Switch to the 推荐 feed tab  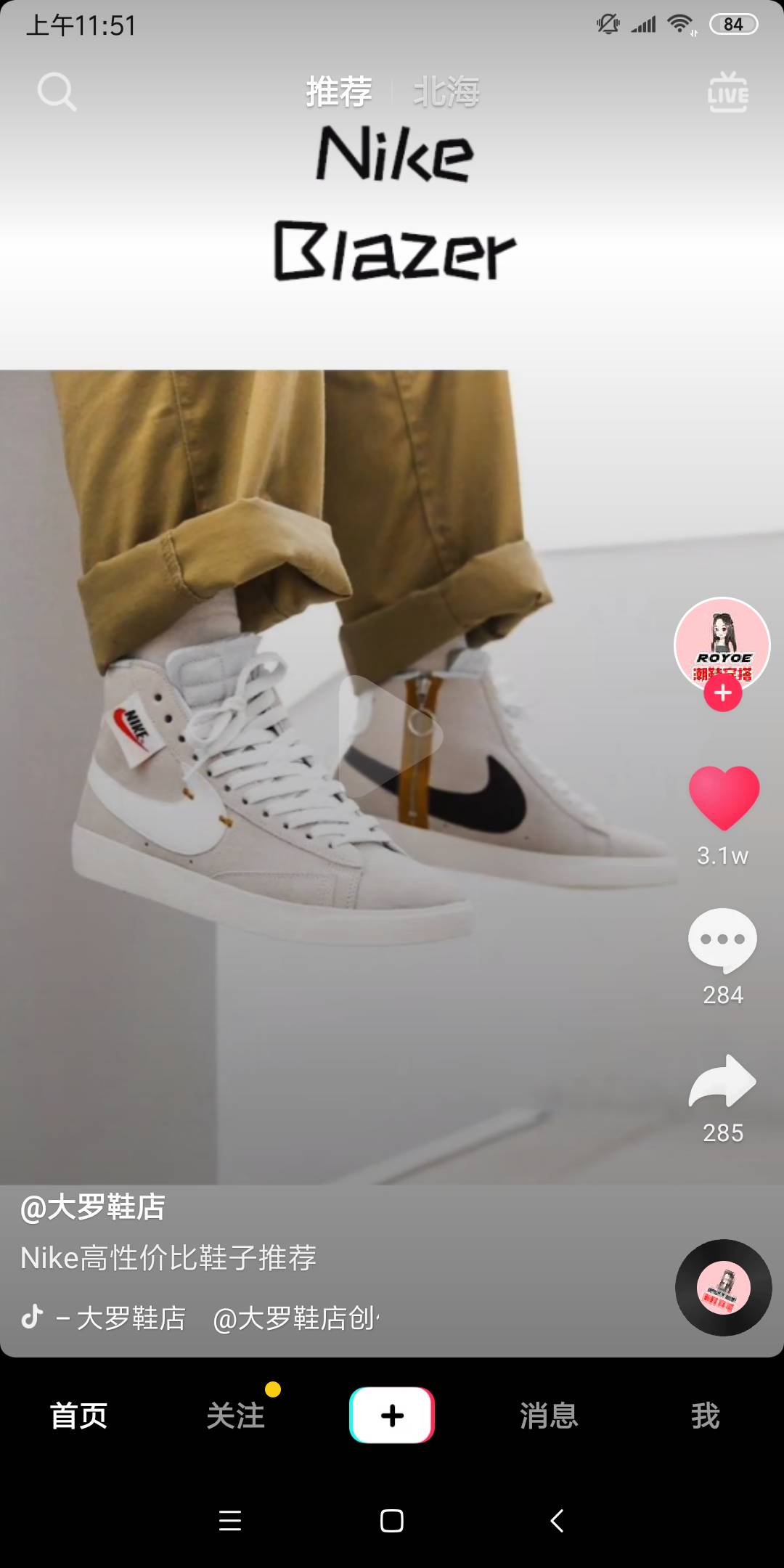click(x=338, y=92)
